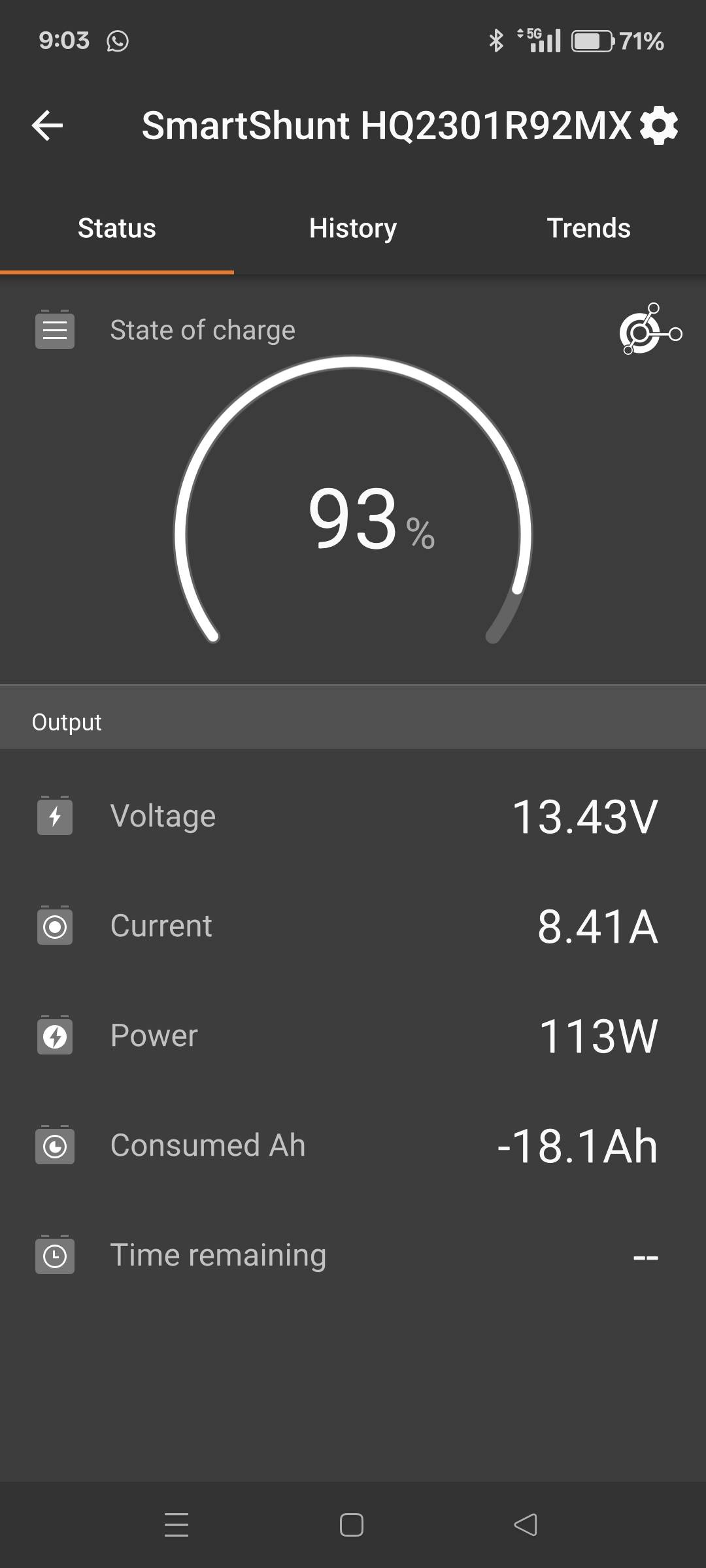This screenshot has height=1568, width=706.
Task: Switch to the History tab
Action: click(353, 228)
